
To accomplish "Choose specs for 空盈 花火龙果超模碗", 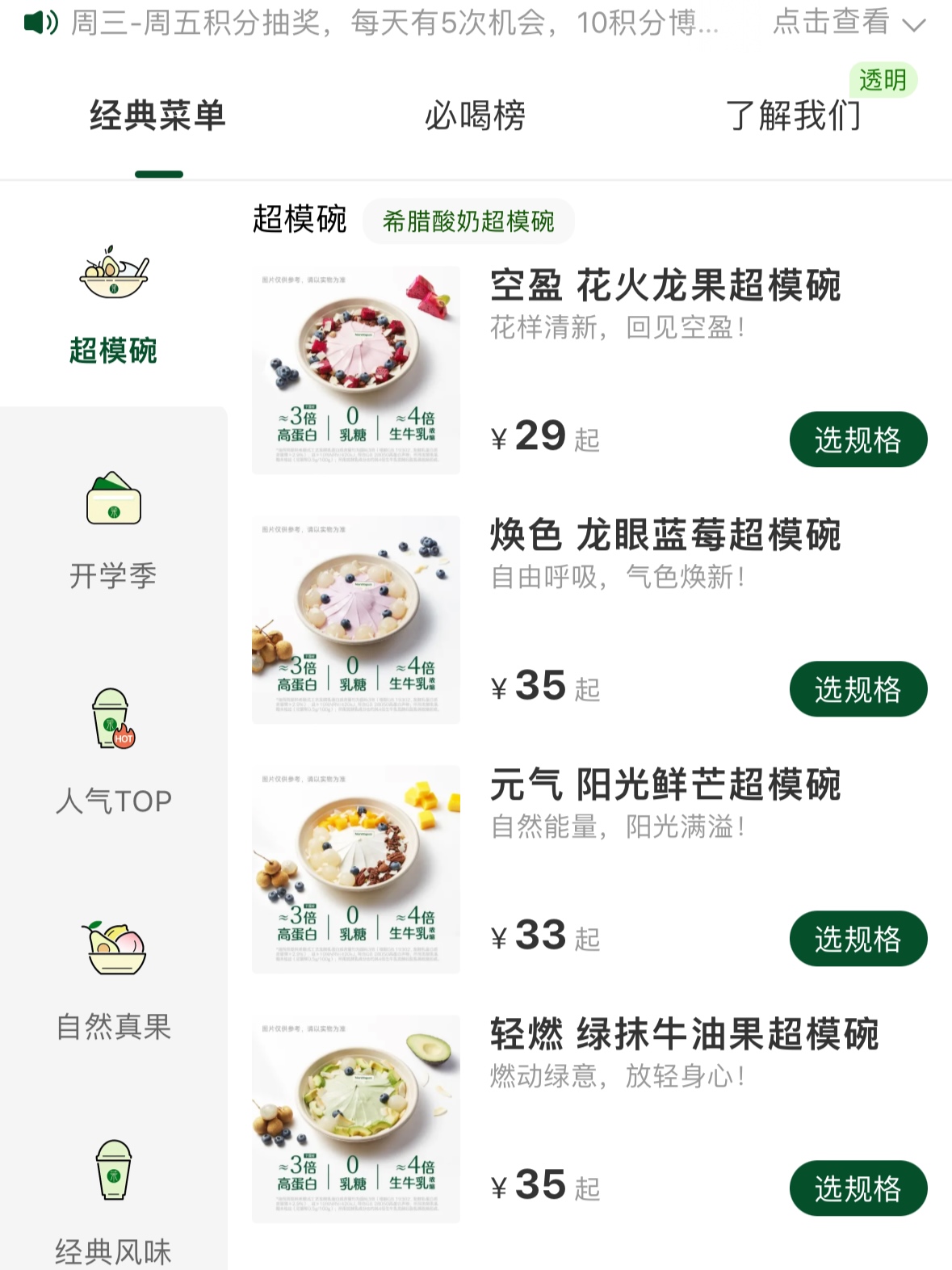I will [858, 439].
